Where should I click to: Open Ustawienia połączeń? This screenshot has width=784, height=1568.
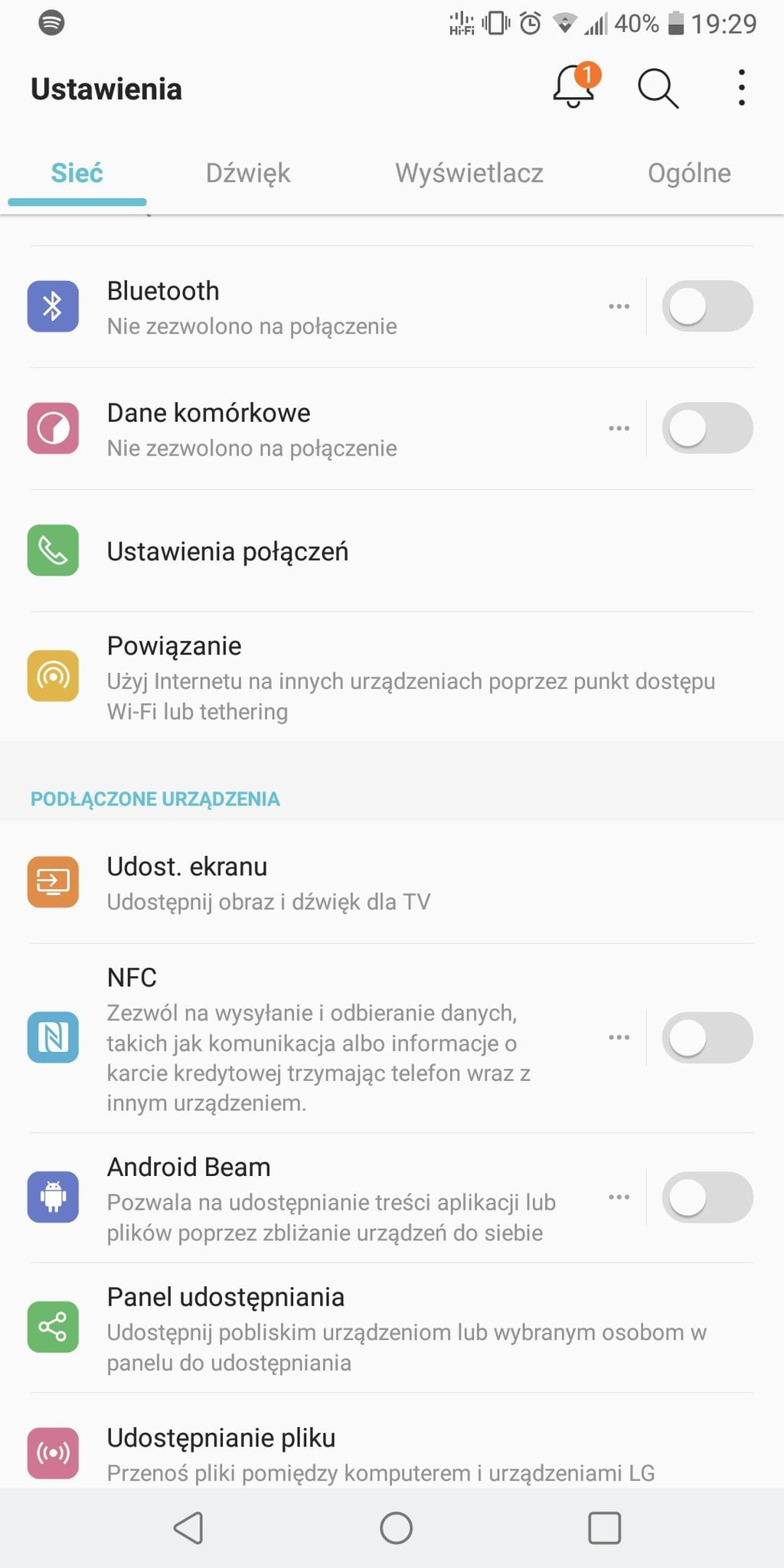[392, 551]
